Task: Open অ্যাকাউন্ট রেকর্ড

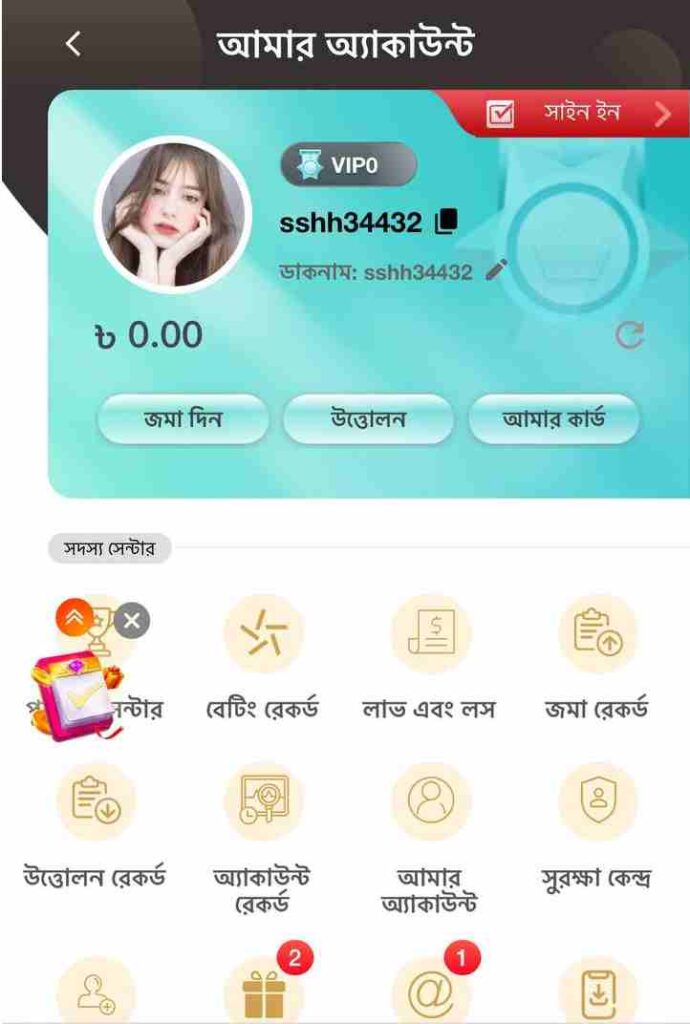Action: [x=263, y=802]
